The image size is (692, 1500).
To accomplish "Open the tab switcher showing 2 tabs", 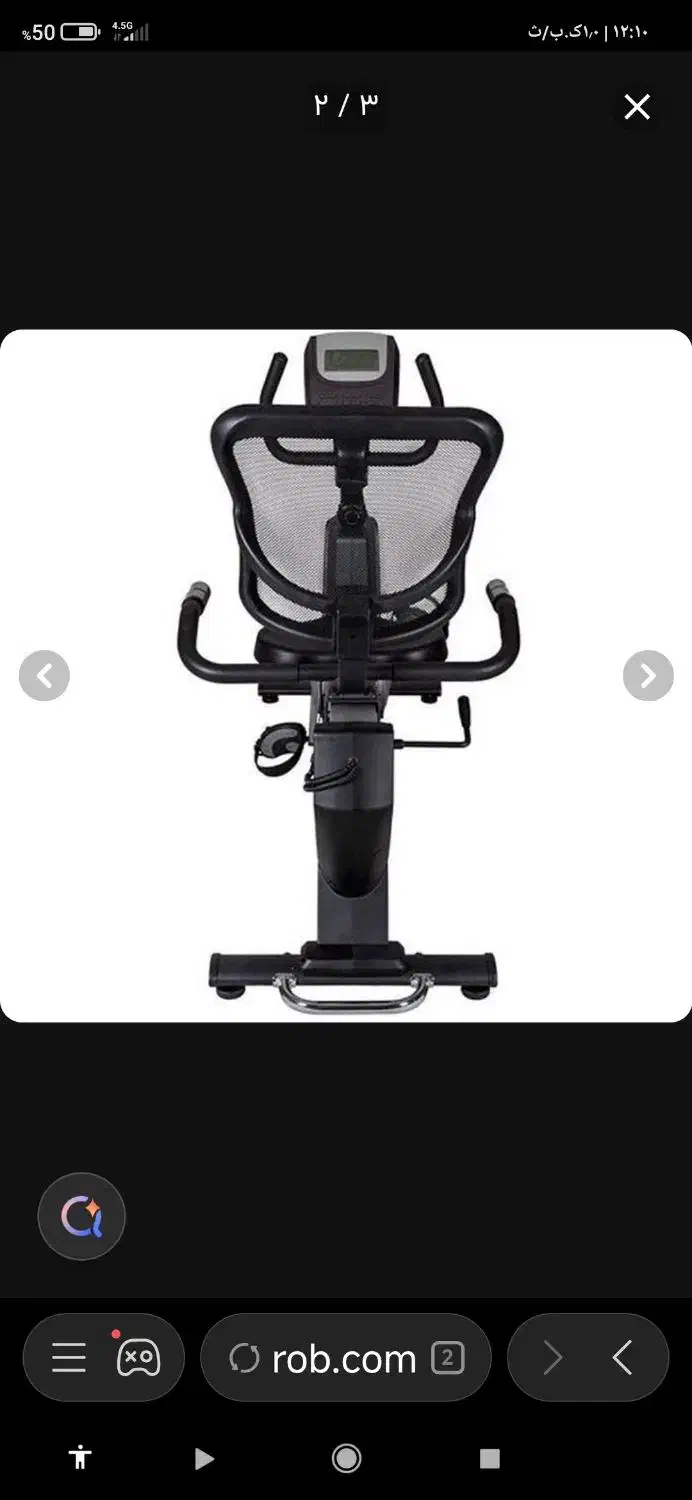I will (x=447, y=1358).
